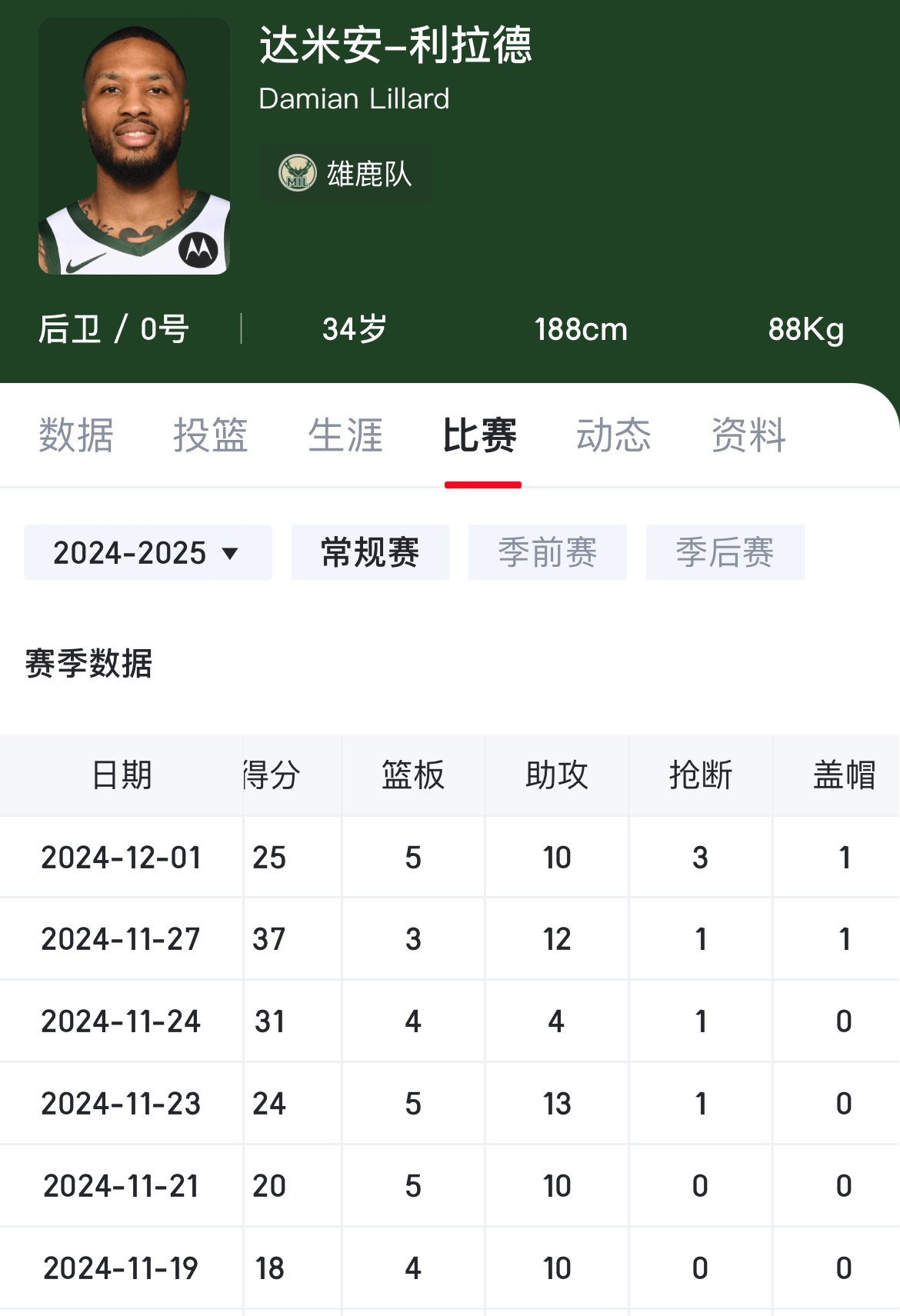Open the 2024-2025 season dropdown

[148, 551]
